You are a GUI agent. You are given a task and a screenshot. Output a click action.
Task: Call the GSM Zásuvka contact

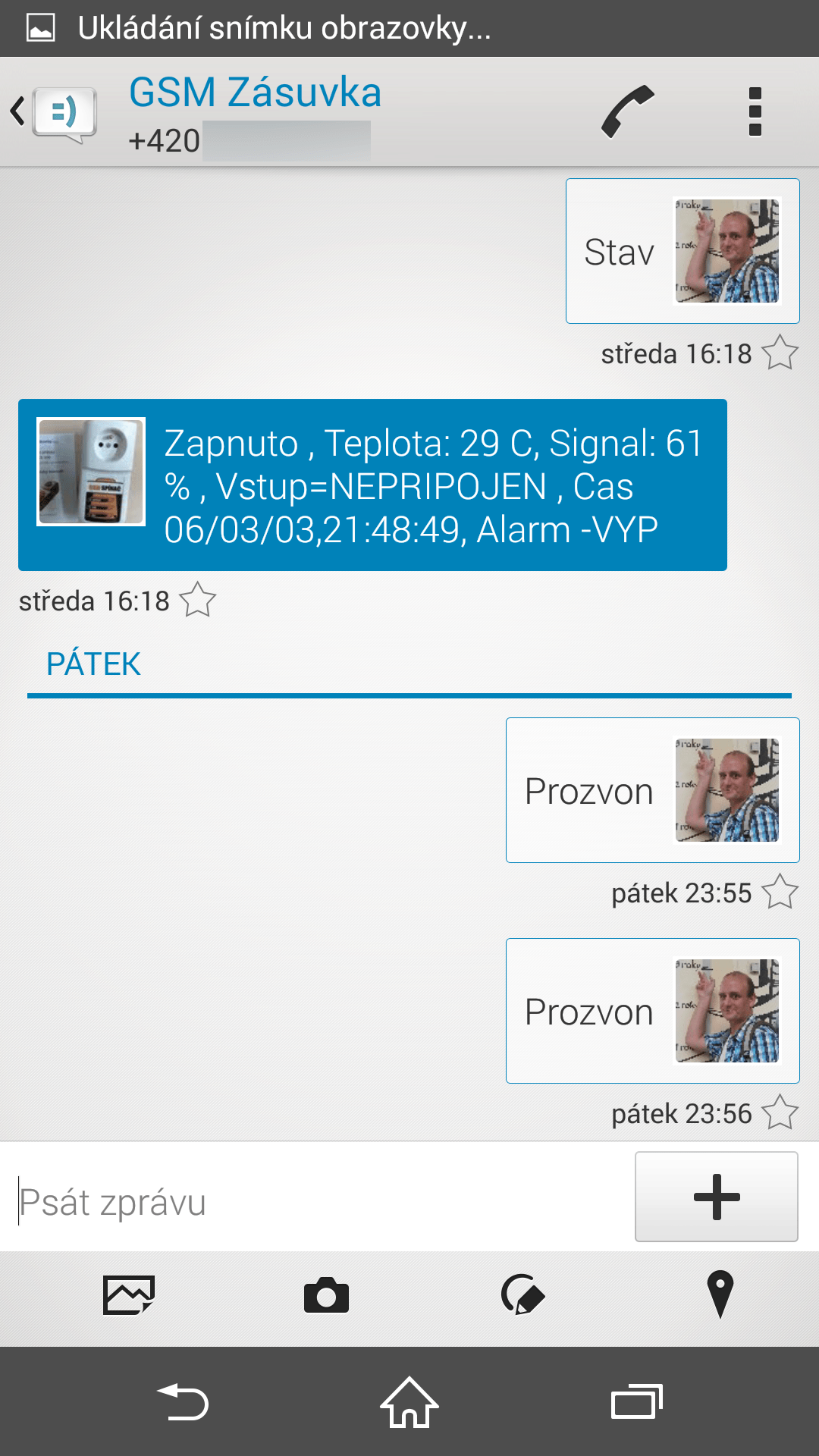[x=628, y=111]
